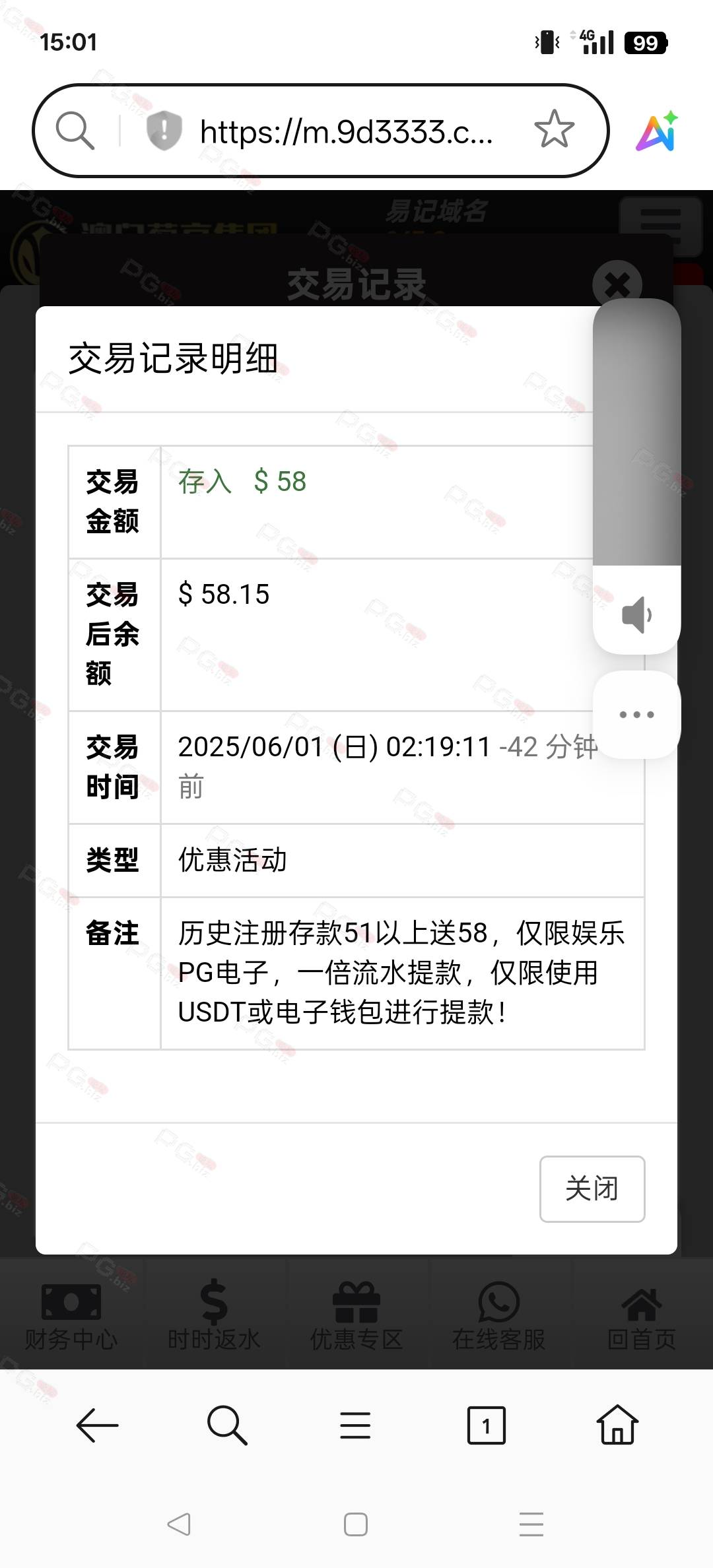713x1568 pixels.
Task: Go to browser home page
Action: (617, 1424)
